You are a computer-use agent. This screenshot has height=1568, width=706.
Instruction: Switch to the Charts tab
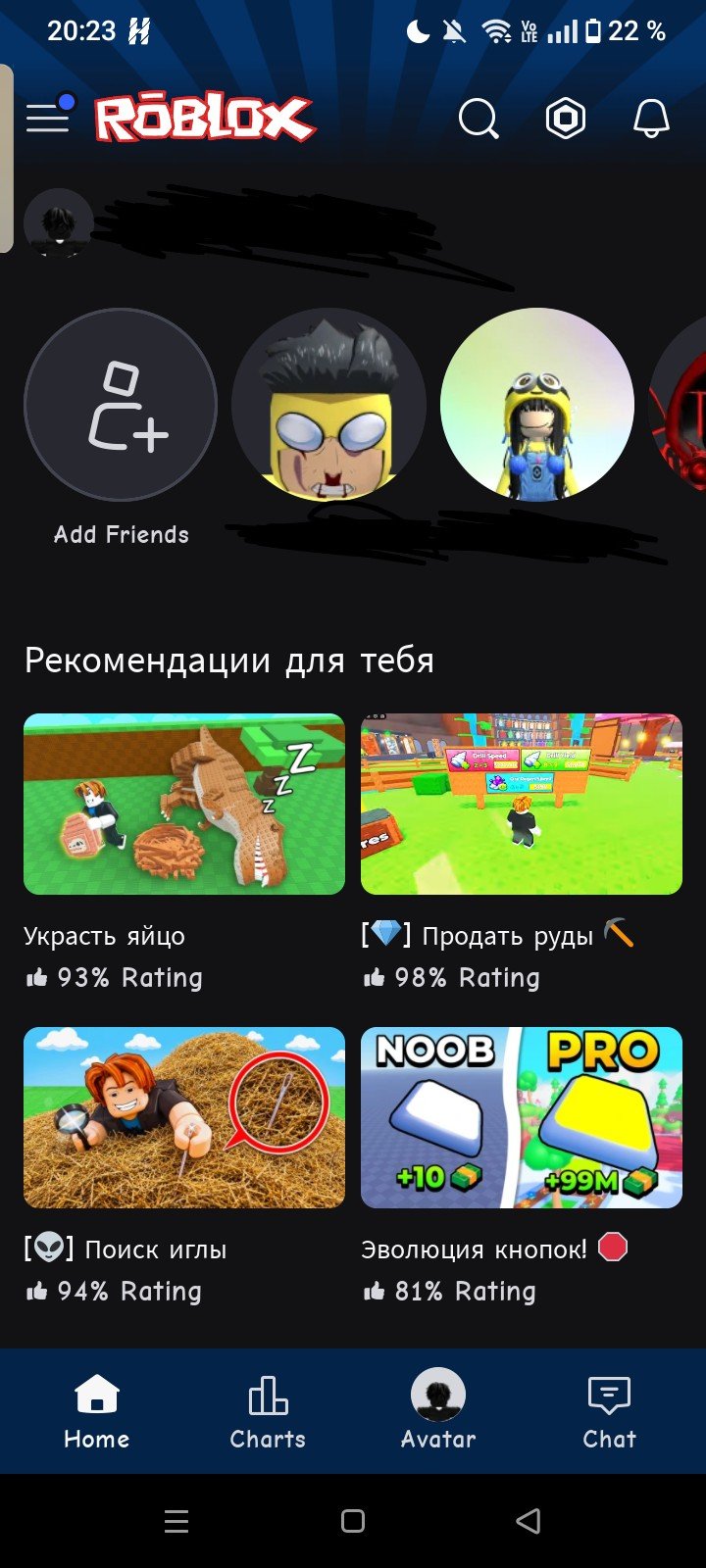click(268, 1412)
